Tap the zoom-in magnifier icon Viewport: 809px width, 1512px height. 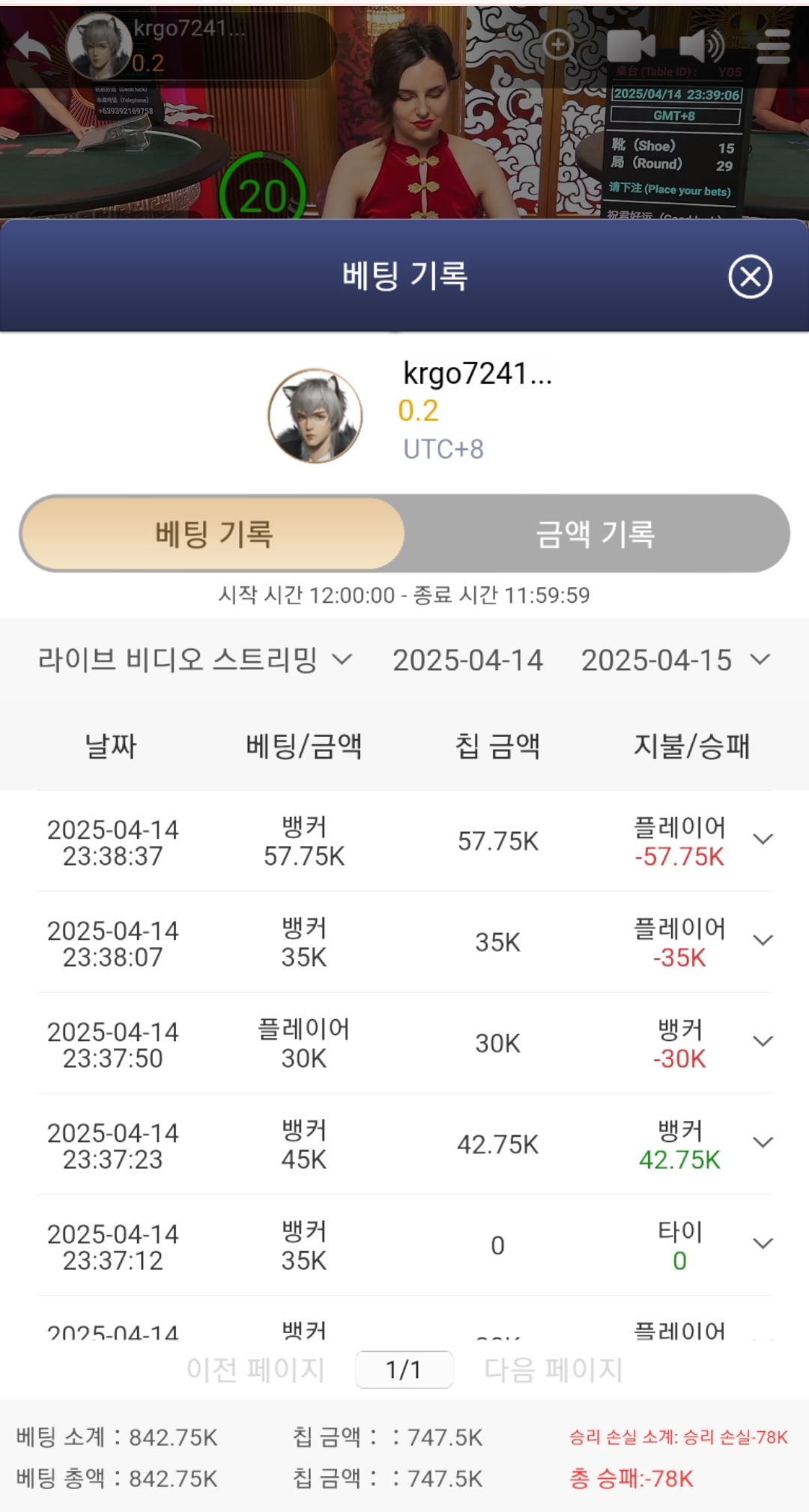click(559, 46)
